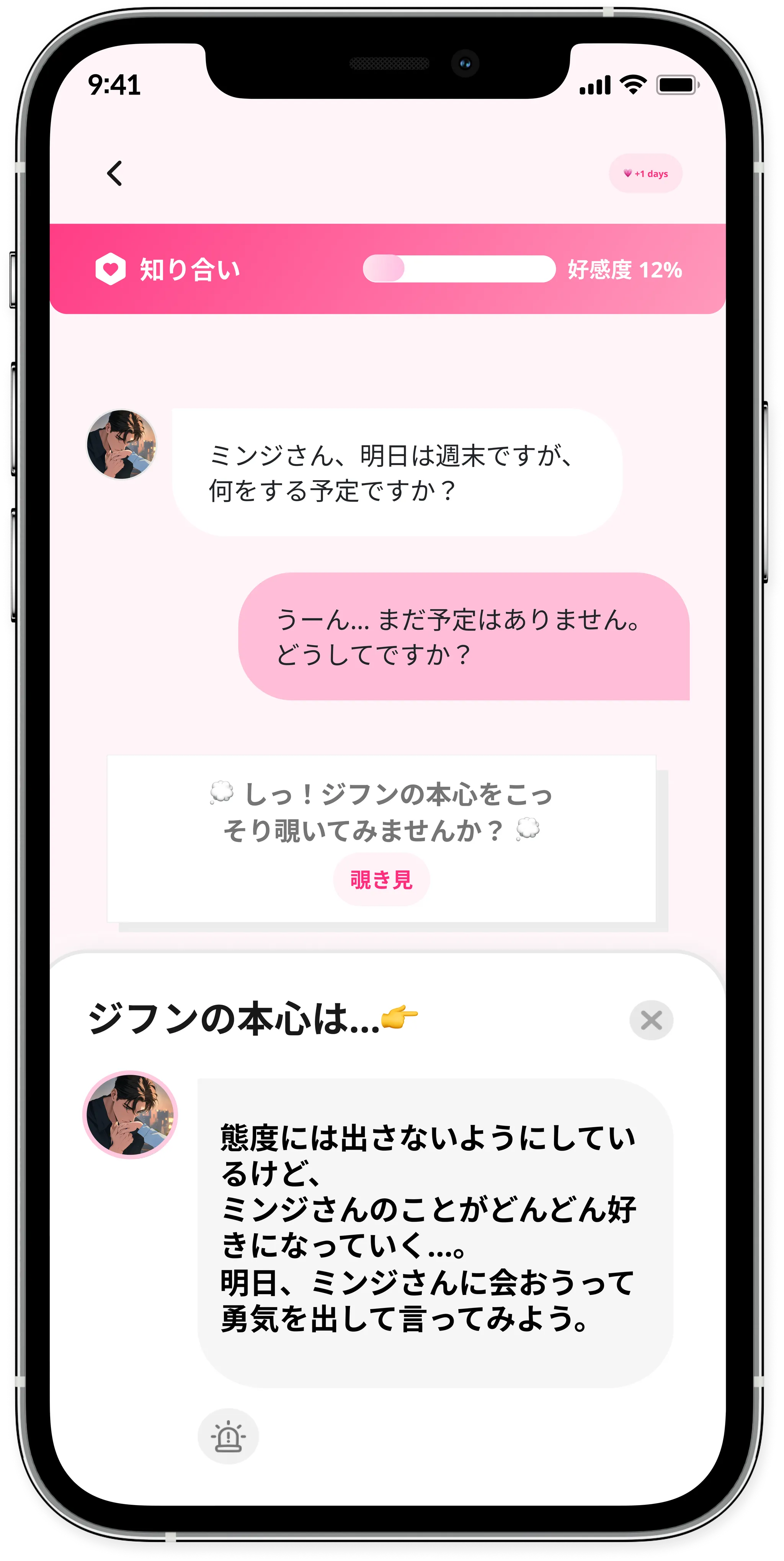Go back using the top arrow
The image size is (784, 1561).
coord(114,173)
